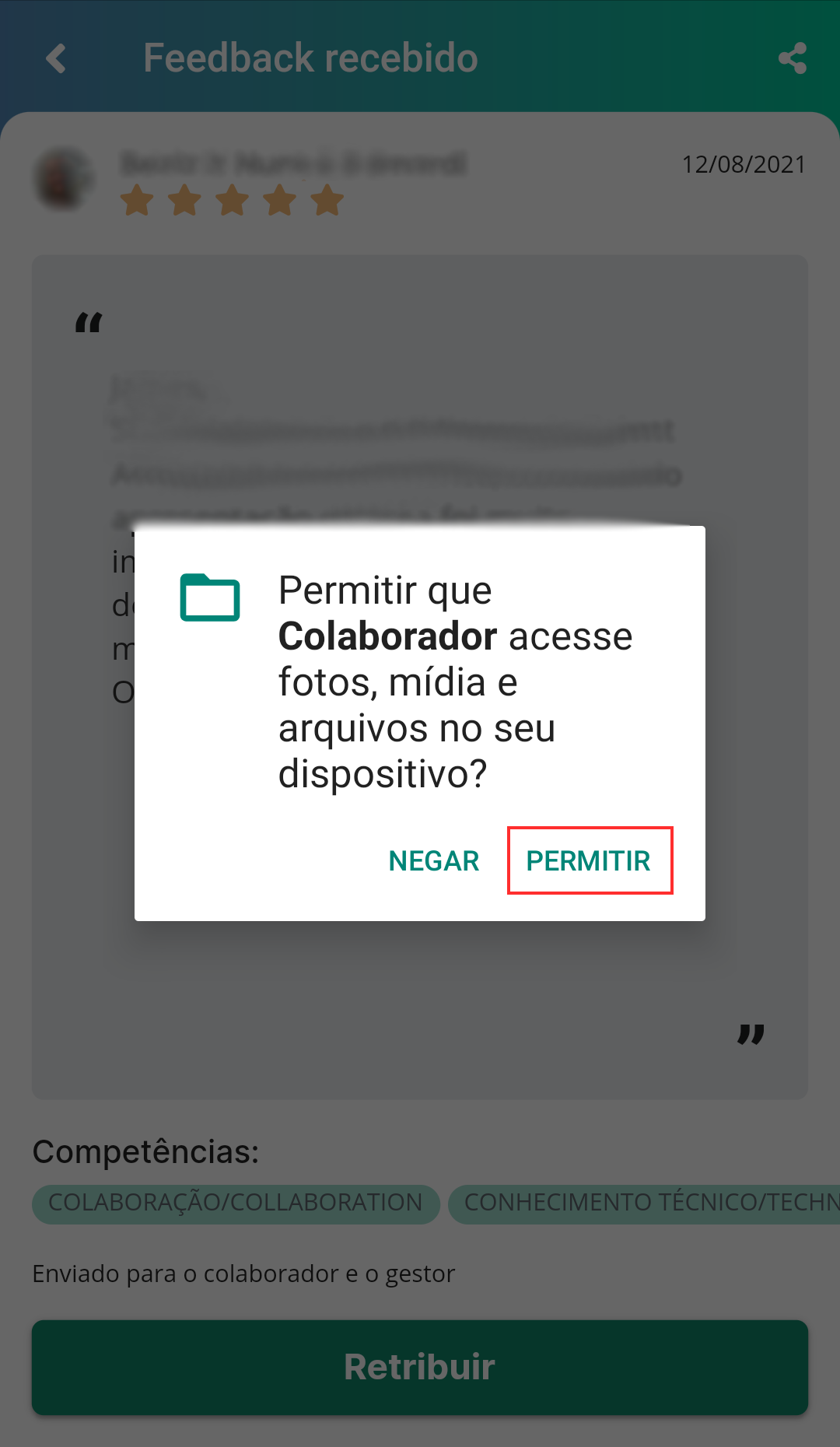The width and height of the screenshot is (840, 1447).
Task: Allow file access with PERMITIR
Action: 589,860
